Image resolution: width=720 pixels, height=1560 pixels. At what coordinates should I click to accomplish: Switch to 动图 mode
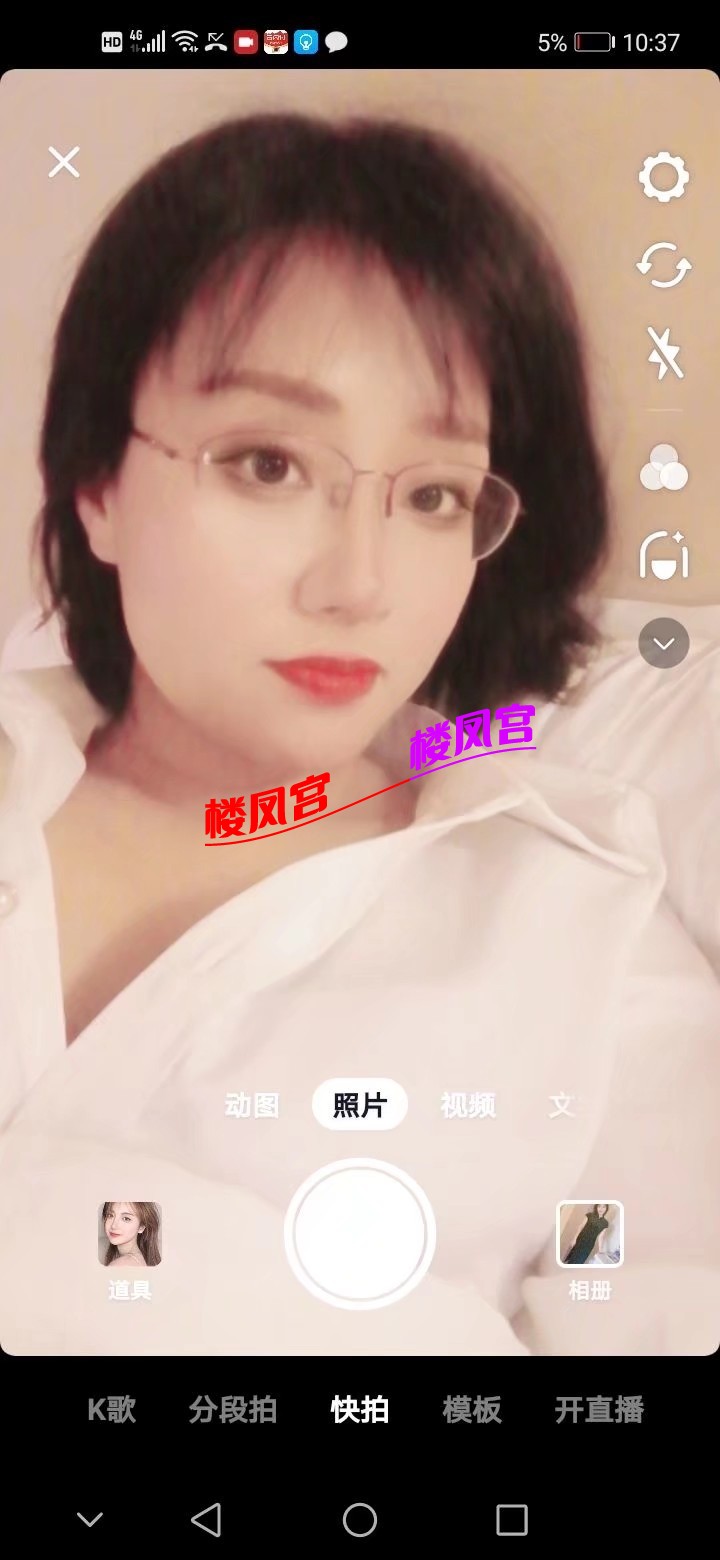pos(252,1105)
